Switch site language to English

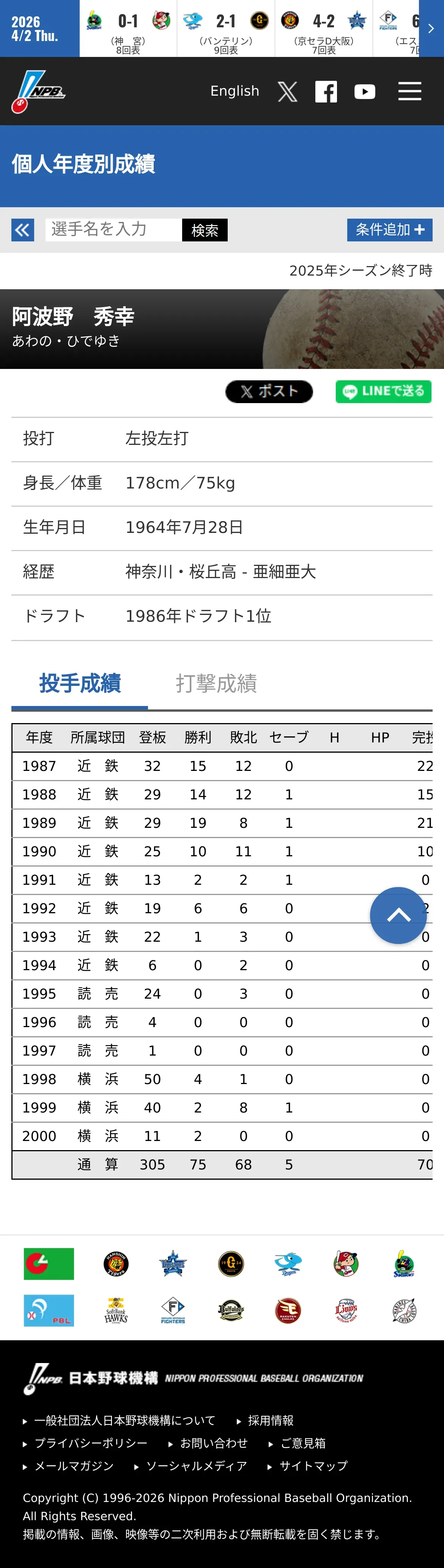tap(235, 91)
